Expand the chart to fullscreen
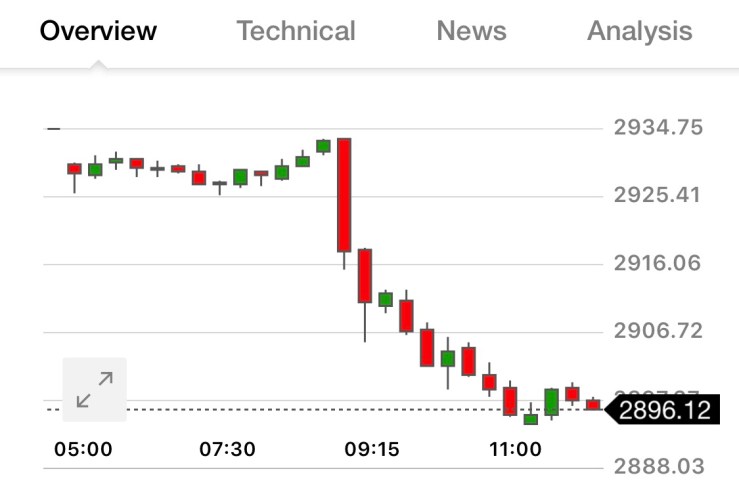 point(95,389)
